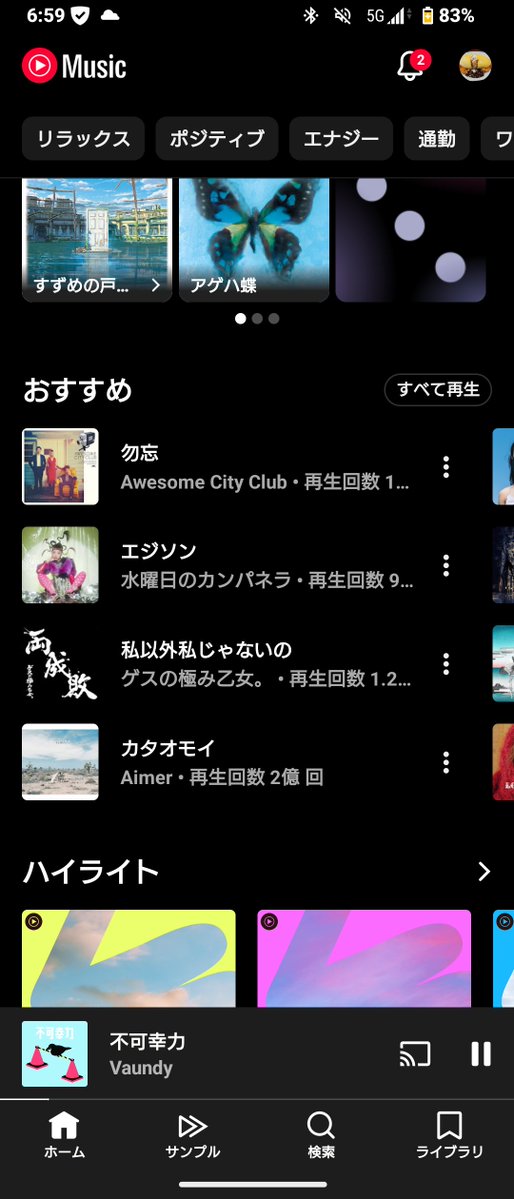Open the すずめの戸 card

click(97, 240)
